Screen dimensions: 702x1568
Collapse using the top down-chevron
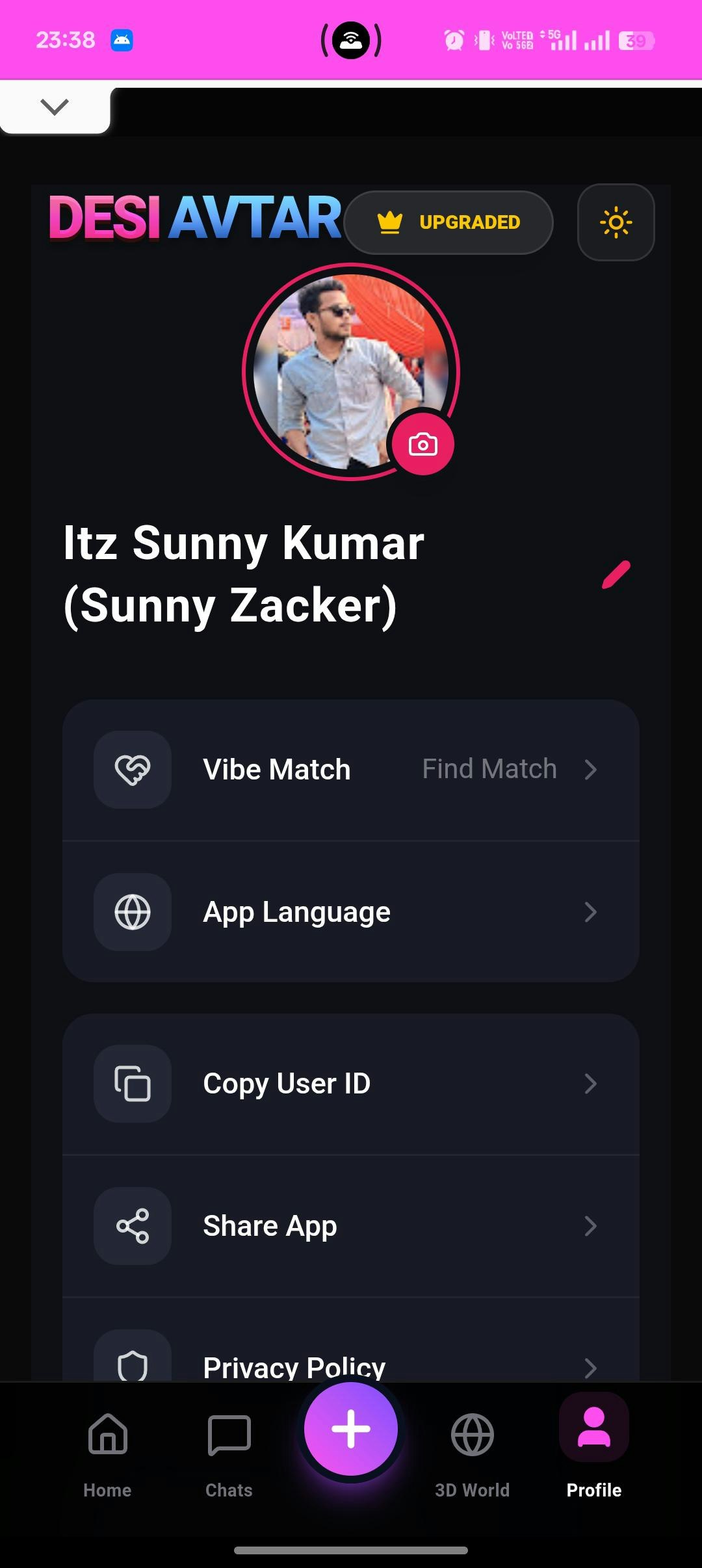55,107
